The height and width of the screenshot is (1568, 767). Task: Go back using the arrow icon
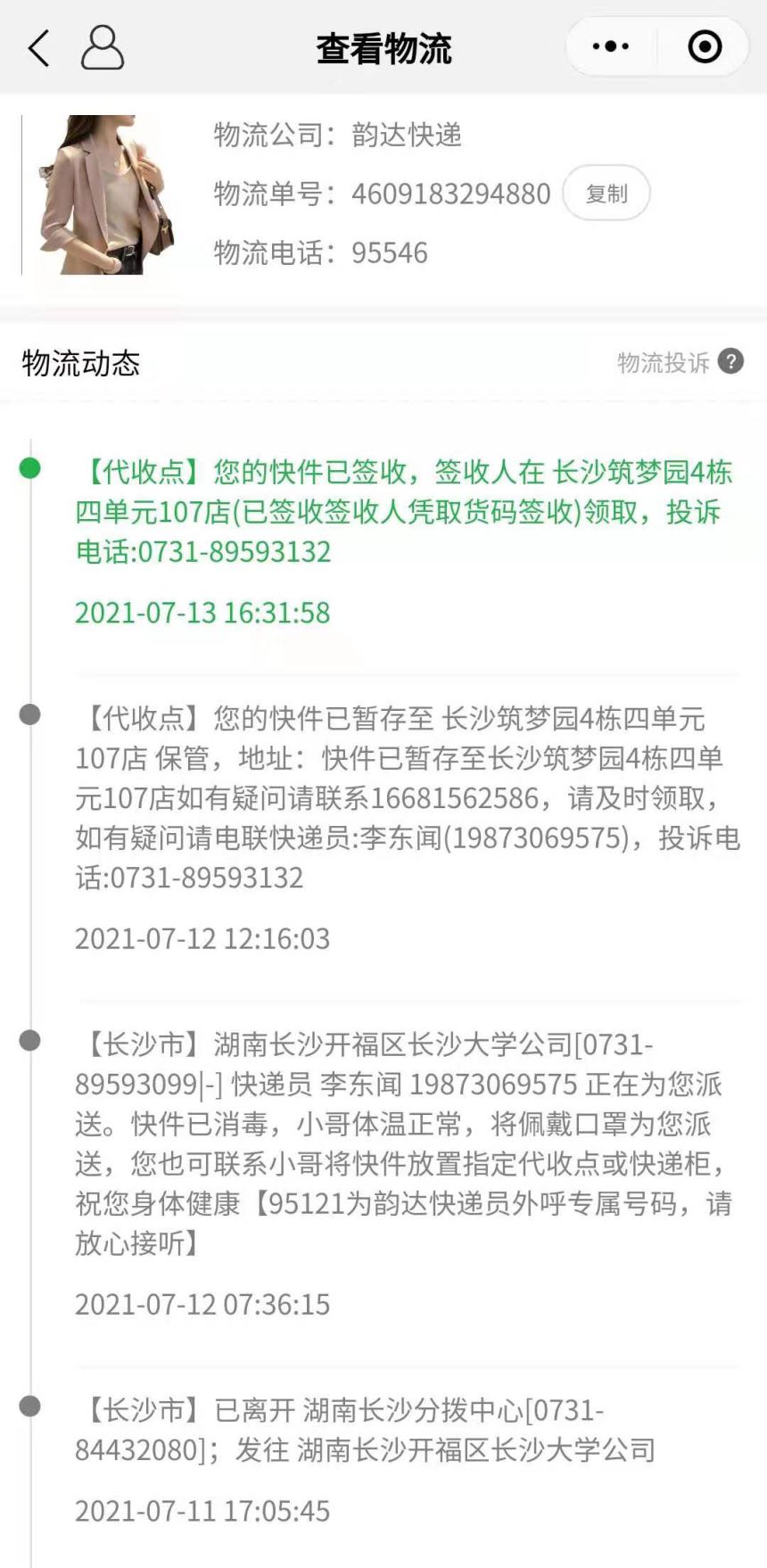click(x=39, y=47)
